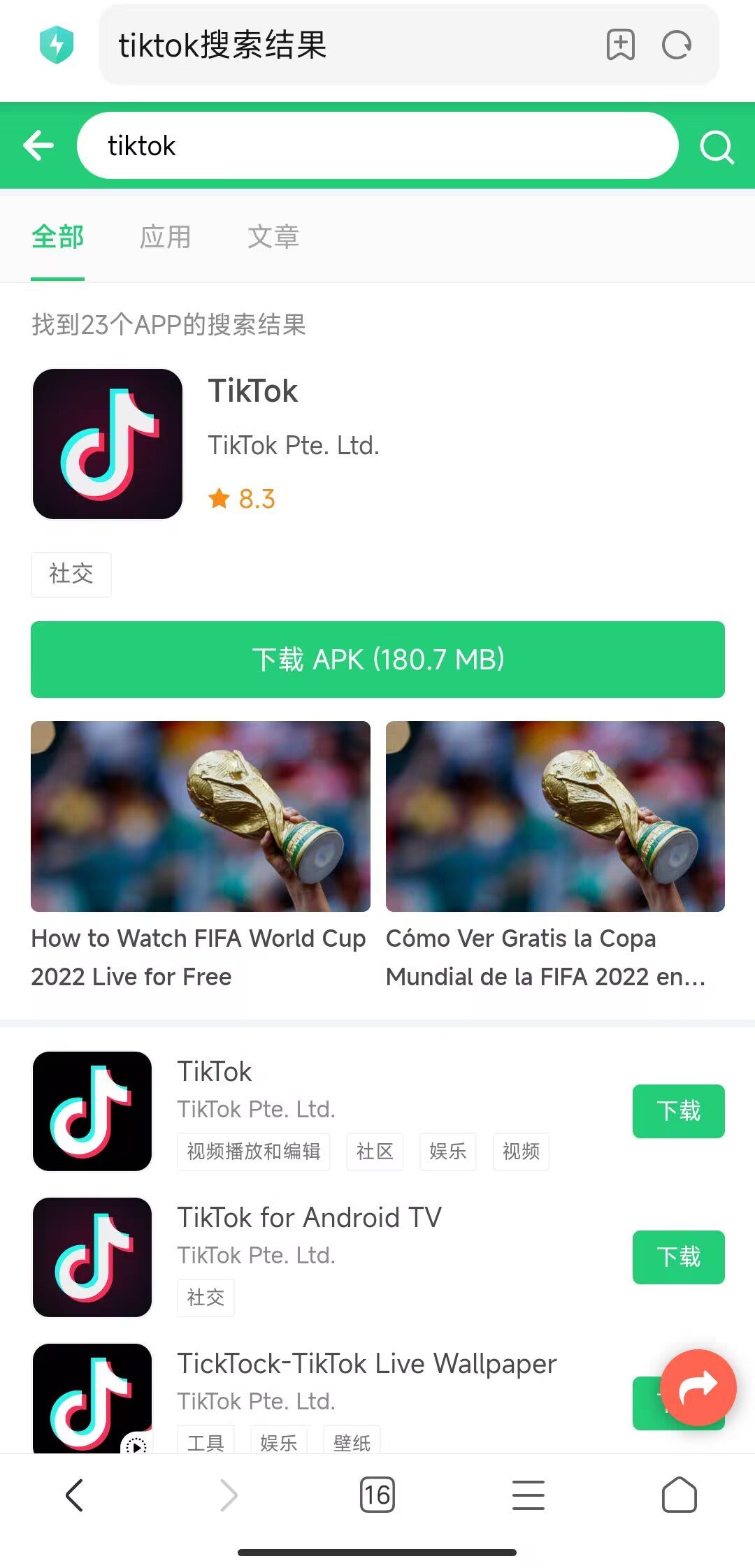
Task: Go to browser home page
Action: [x=679, y=1495]
